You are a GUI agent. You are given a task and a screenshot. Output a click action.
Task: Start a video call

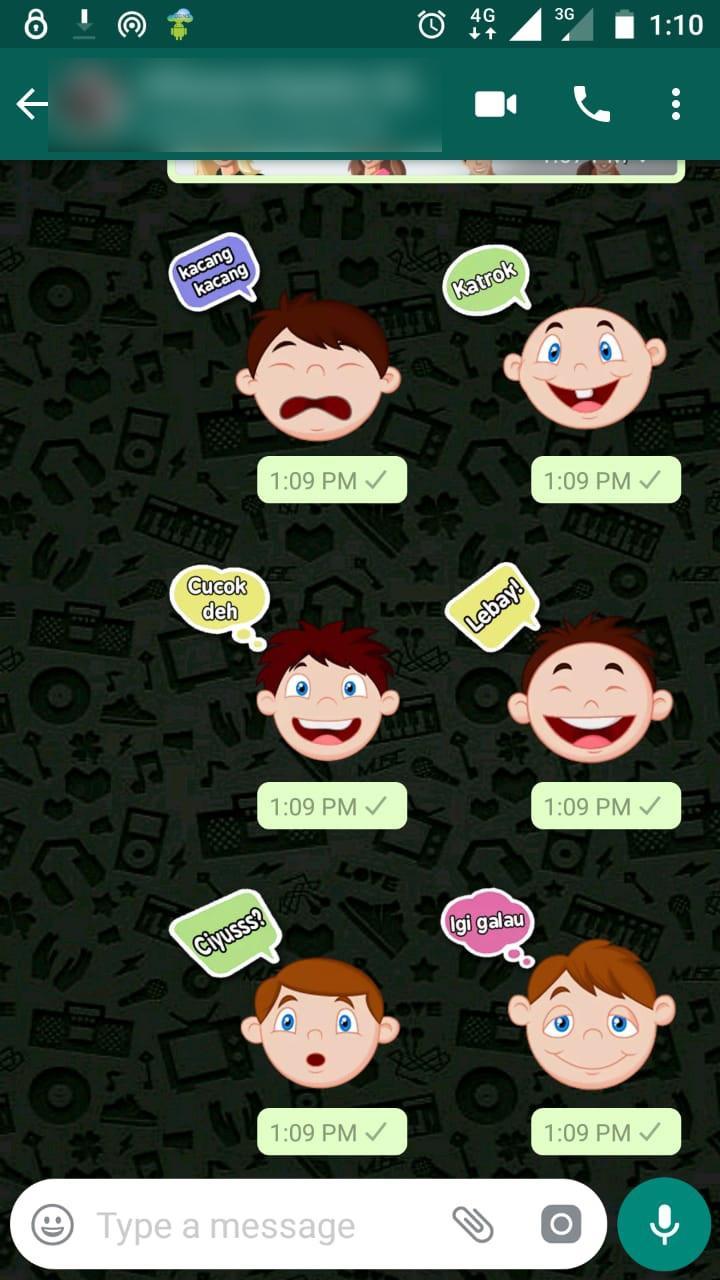[x=495, y=104]
